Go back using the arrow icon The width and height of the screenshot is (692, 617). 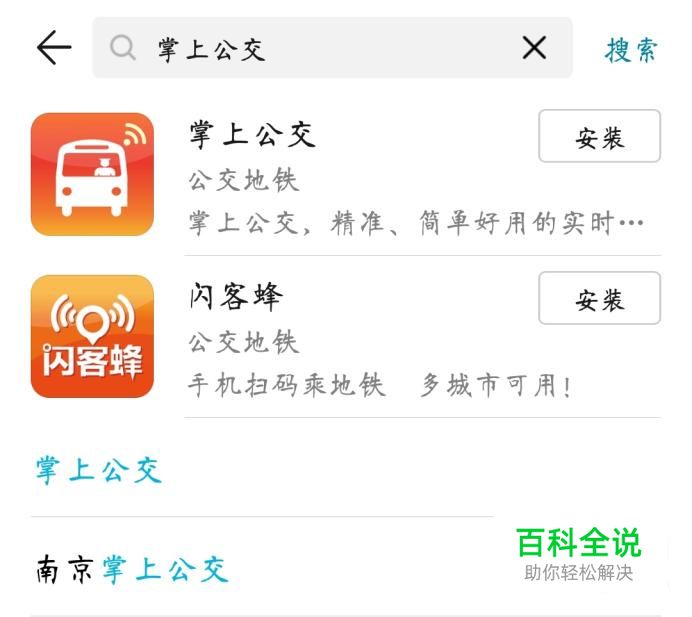[x=53, y=47]
